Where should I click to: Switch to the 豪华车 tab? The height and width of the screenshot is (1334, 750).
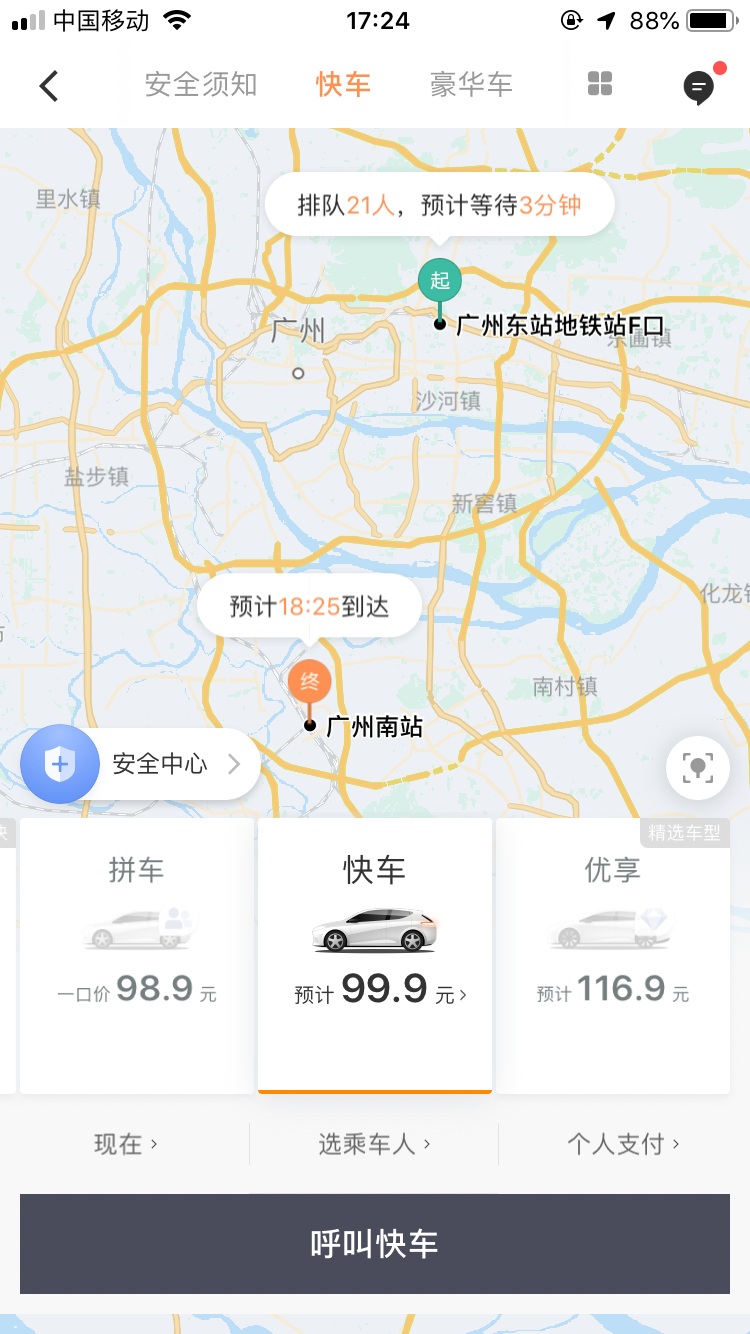(471, 85)
